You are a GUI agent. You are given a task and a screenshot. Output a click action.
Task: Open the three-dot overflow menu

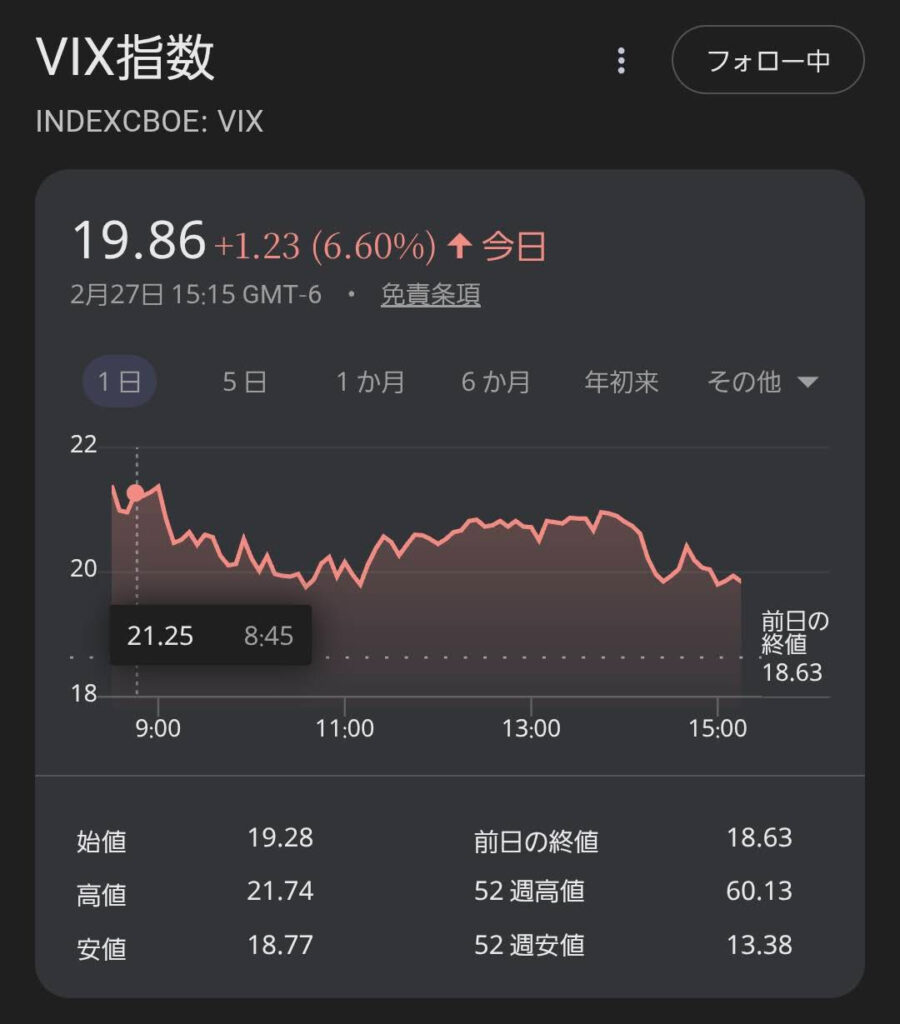pos(621,61)
